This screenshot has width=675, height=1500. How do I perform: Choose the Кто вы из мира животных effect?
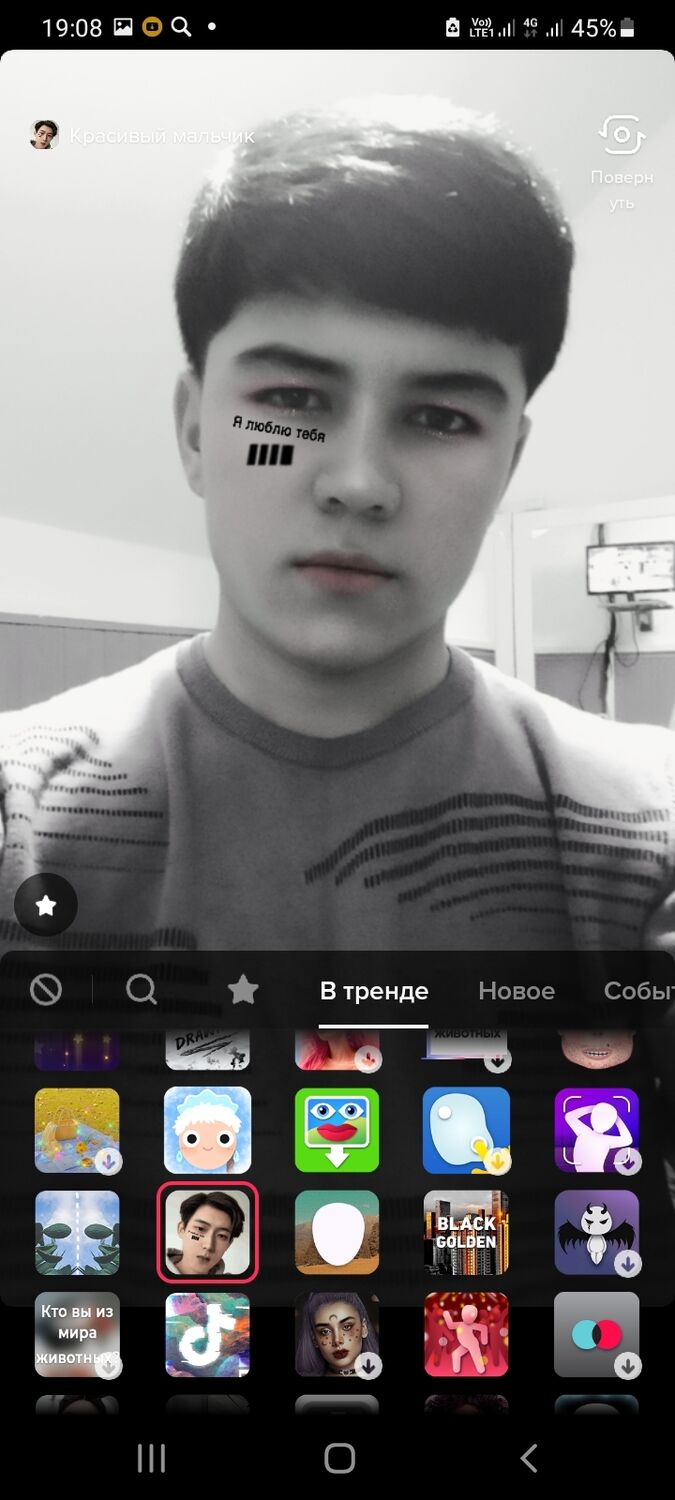(x=77, y=1334)
